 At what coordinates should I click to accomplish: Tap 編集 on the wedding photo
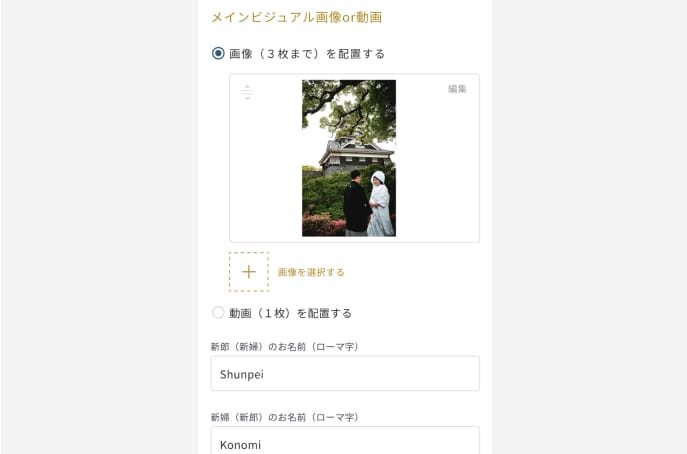(x=457, y=89)
